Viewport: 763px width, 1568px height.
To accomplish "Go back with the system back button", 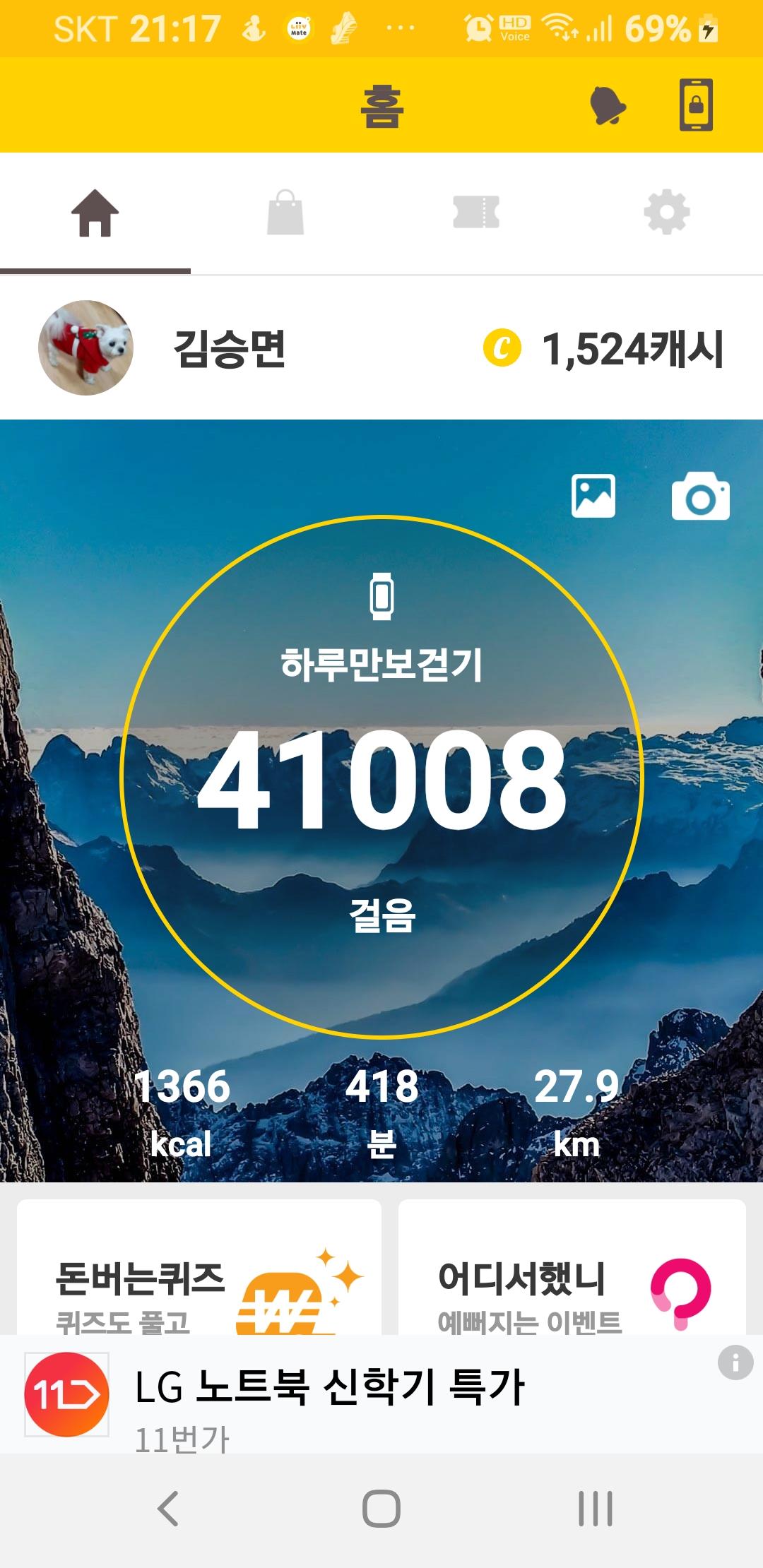I will (x=168, y=1509).
